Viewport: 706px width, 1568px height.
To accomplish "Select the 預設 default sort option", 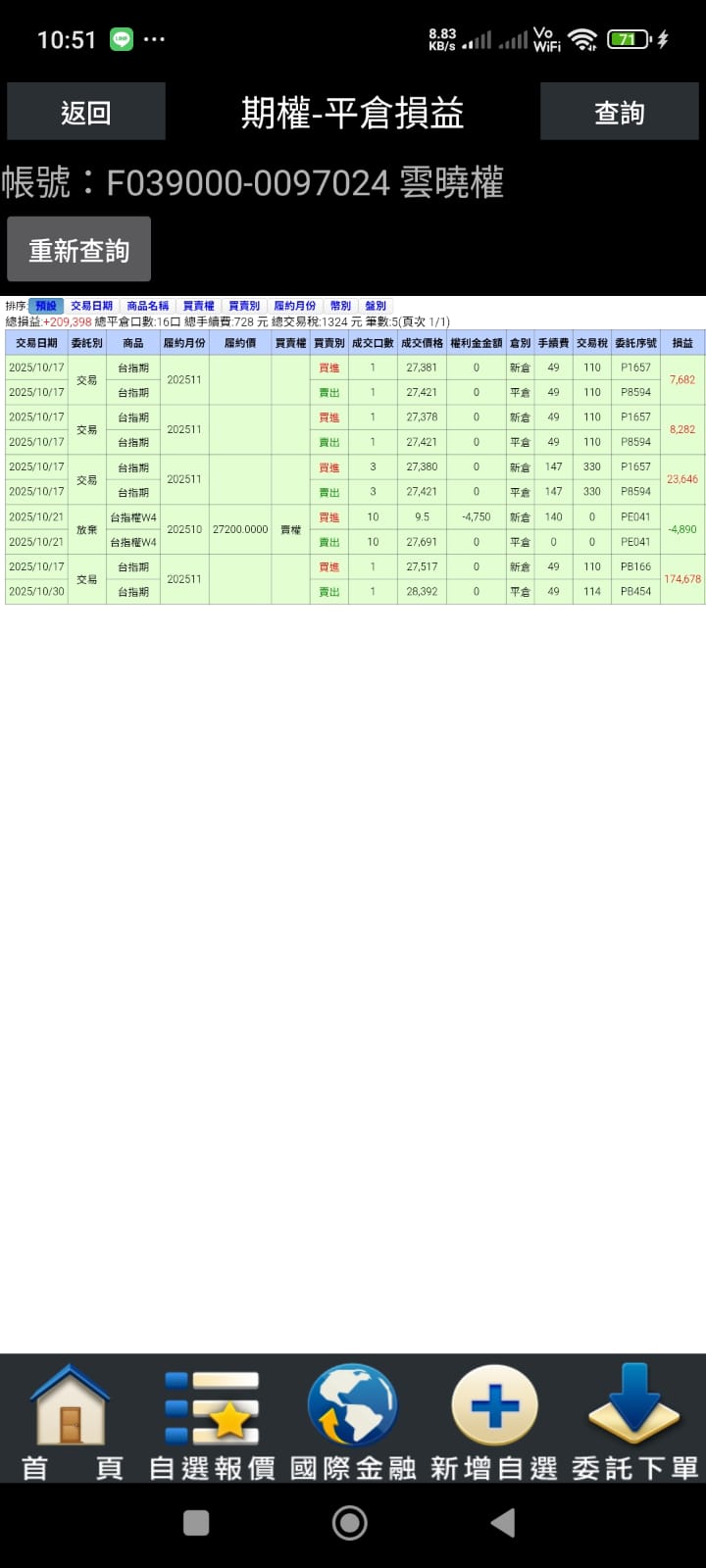I will pos(46,306).
